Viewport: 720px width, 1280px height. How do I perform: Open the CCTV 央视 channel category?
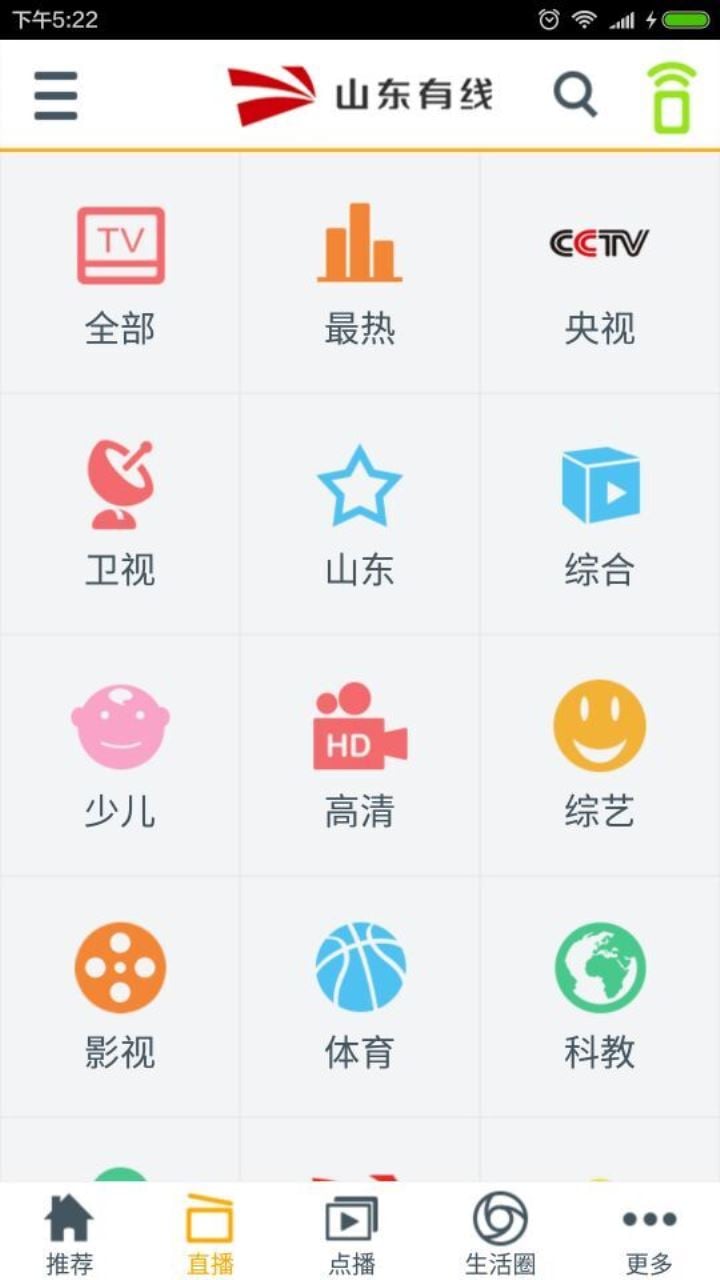pyautogui.click(x=599, y=270)
